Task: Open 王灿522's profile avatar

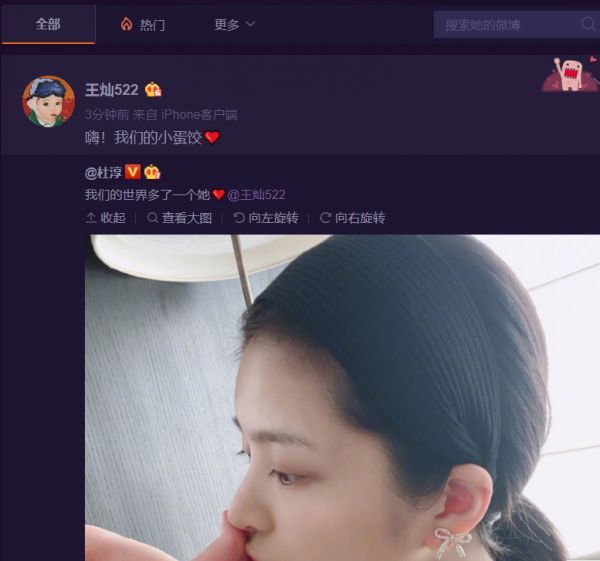Action: [x=48, y=101]
